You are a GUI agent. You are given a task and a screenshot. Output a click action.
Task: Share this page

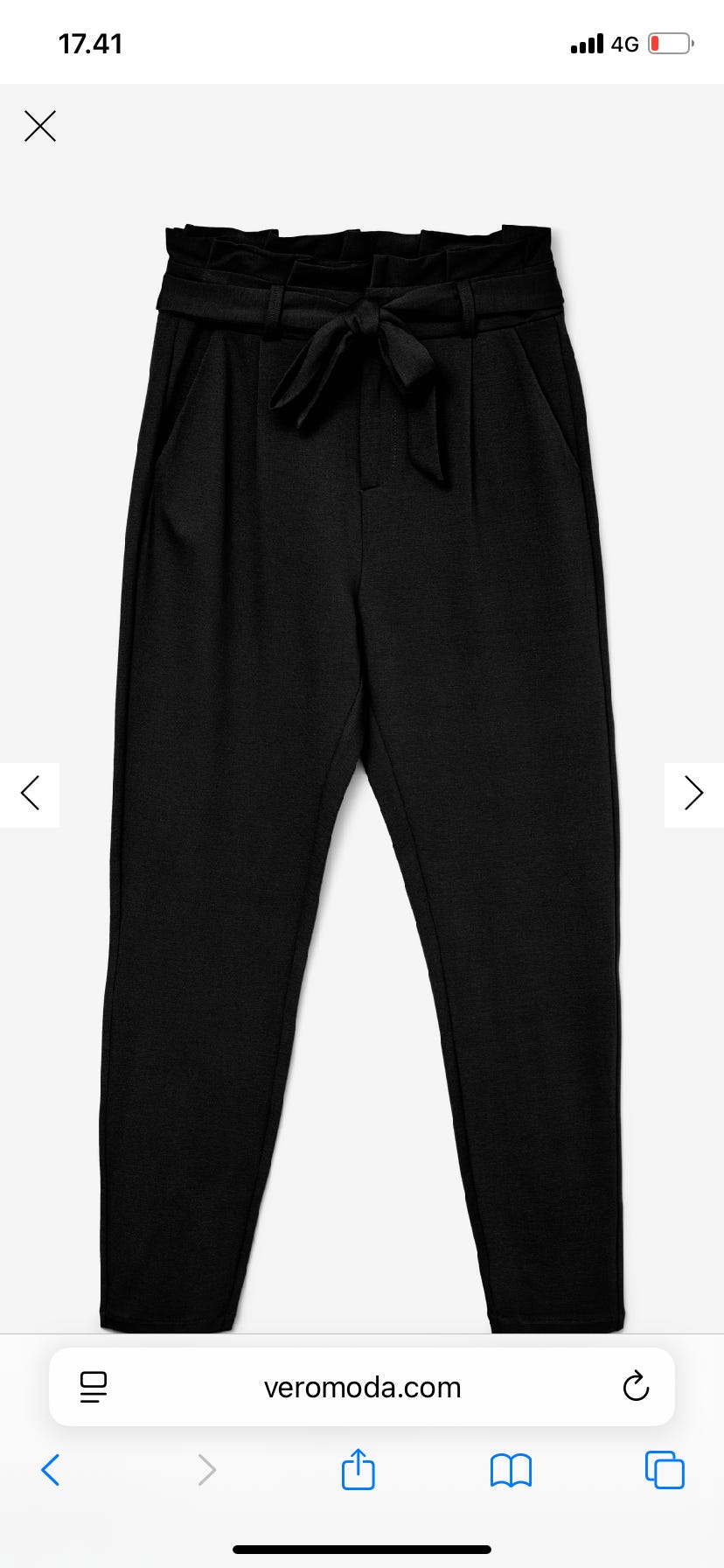(x=358, y=1470)
